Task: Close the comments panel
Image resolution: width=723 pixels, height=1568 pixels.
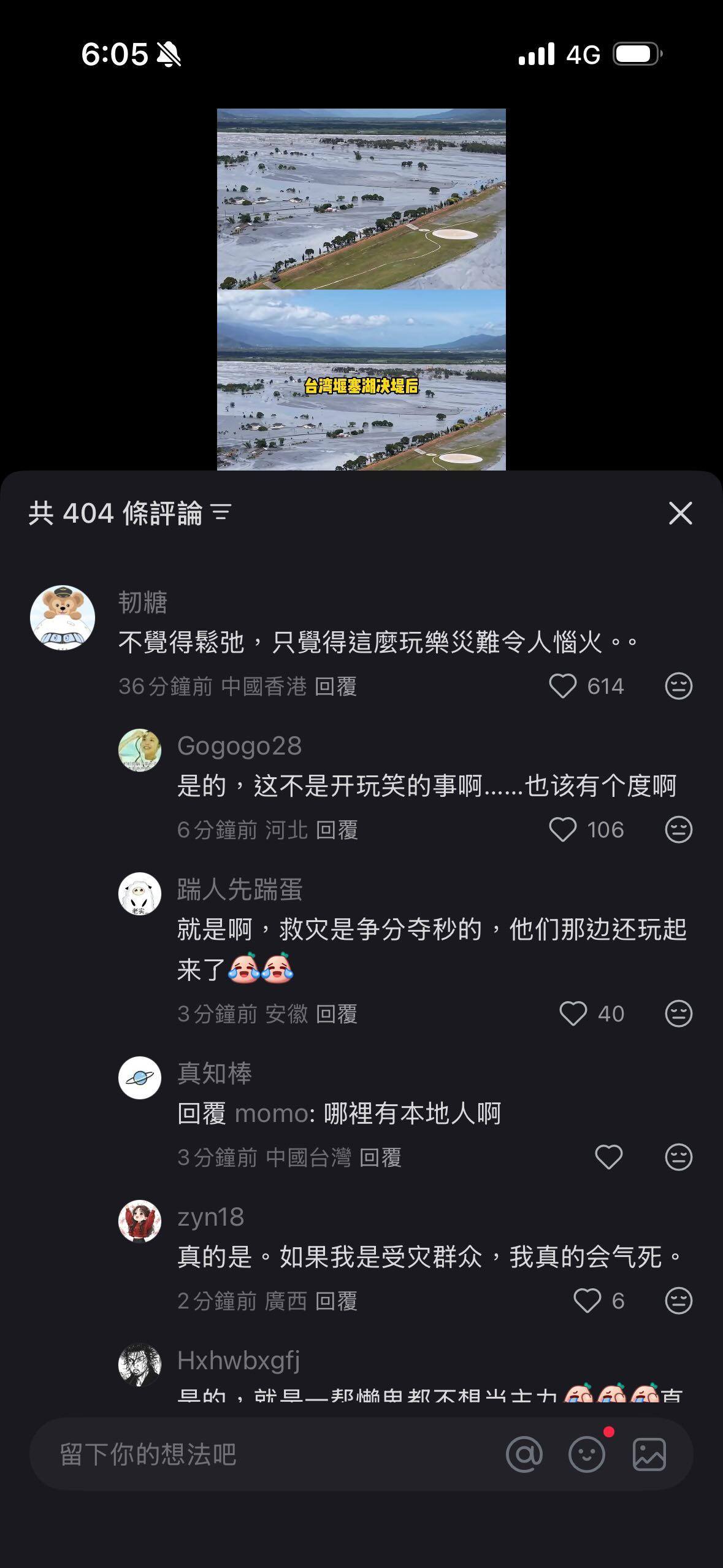Action: pos(680,513)
